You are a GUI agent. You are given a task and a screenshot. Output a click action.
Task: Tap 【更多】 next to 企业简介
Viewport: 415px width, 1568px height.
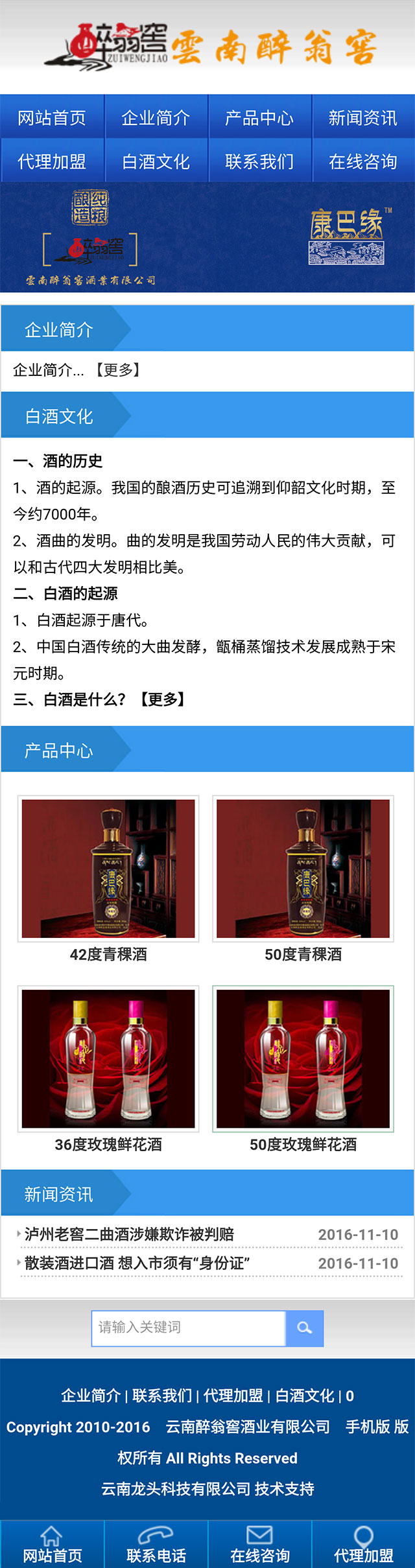(117, 370)
